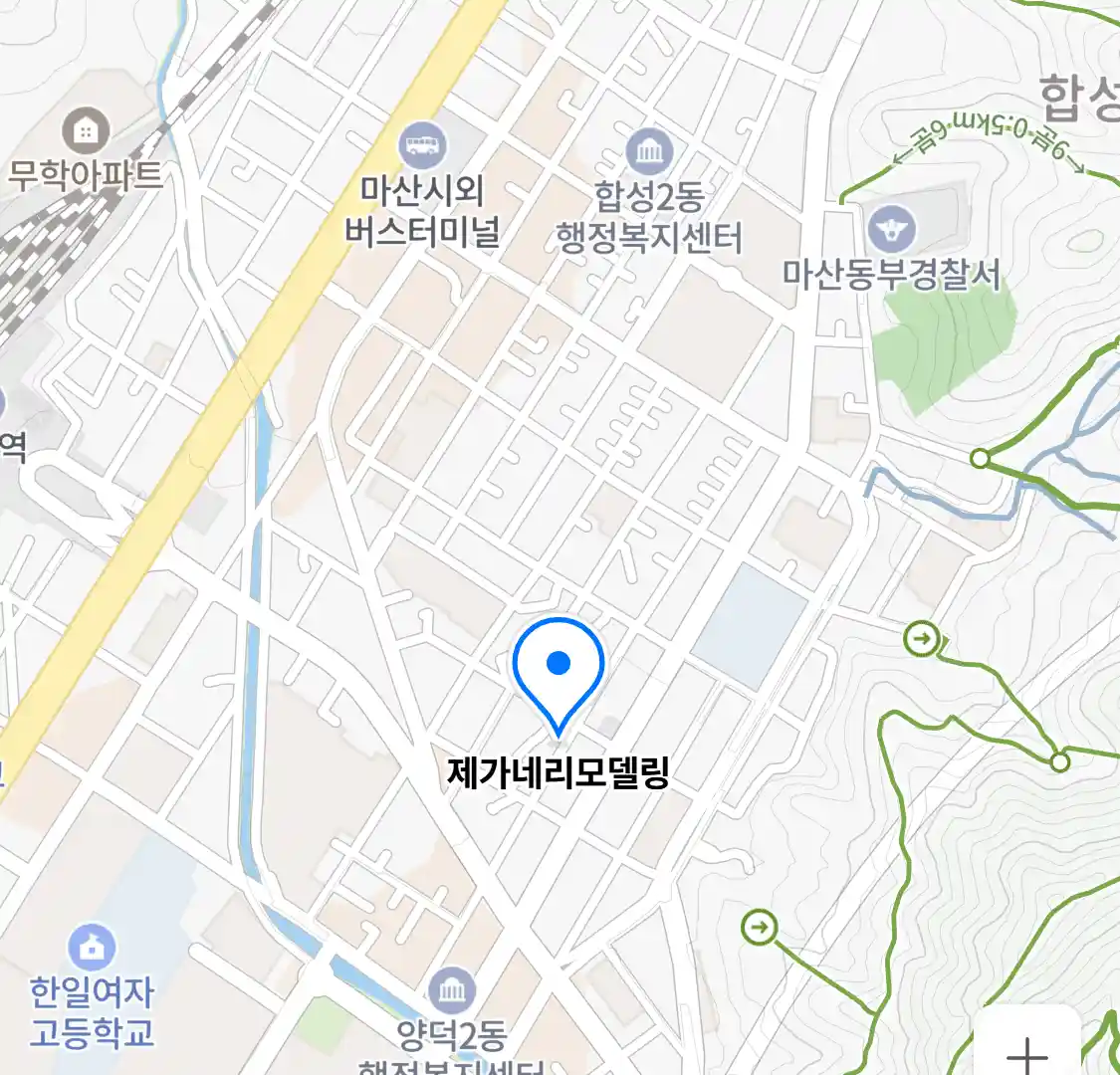The image size is (1120, 1075).
Task: Tap the blue pin for 제가네리모델링
Action: tap(559, 665)
